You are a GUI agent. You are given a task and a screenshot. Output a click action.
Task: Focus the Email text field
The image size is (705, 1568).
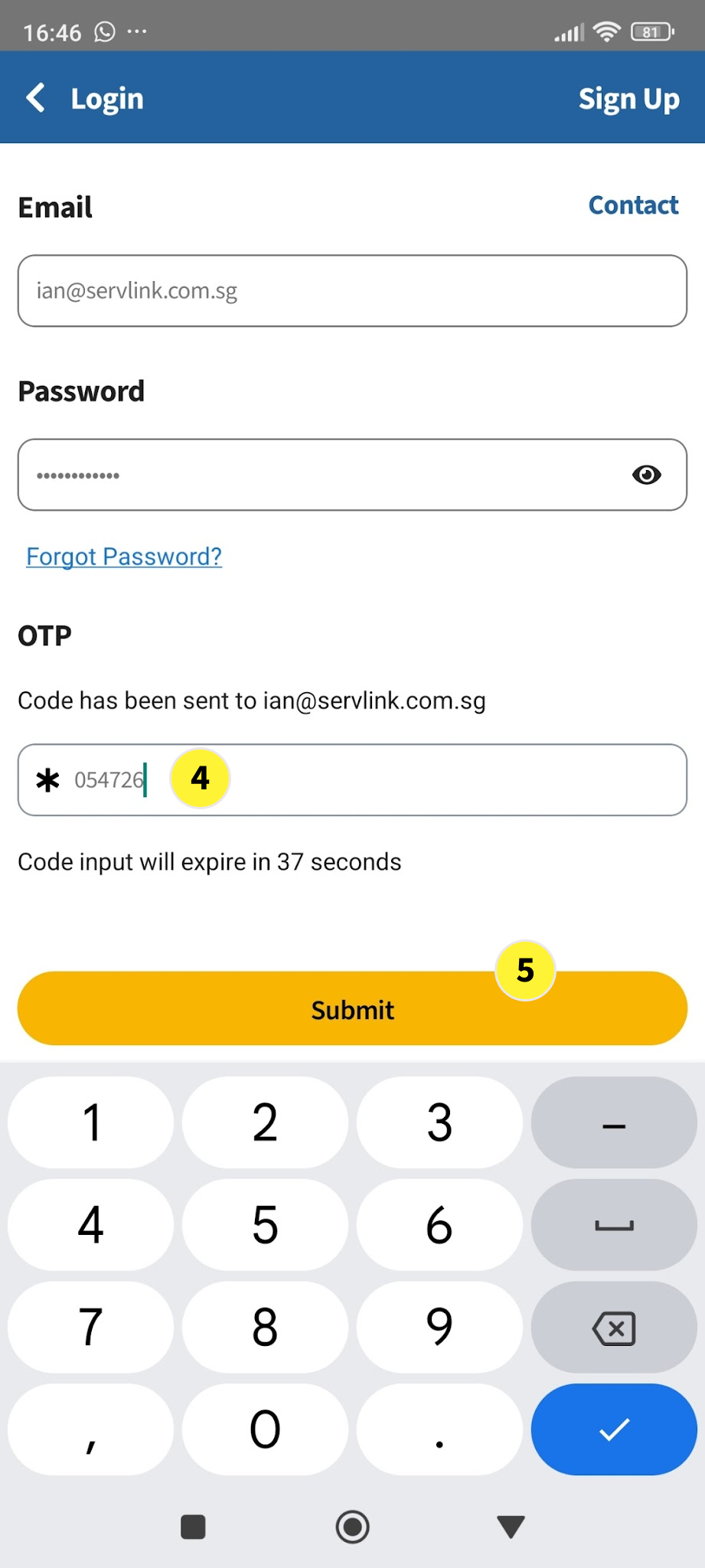(352, 291)
